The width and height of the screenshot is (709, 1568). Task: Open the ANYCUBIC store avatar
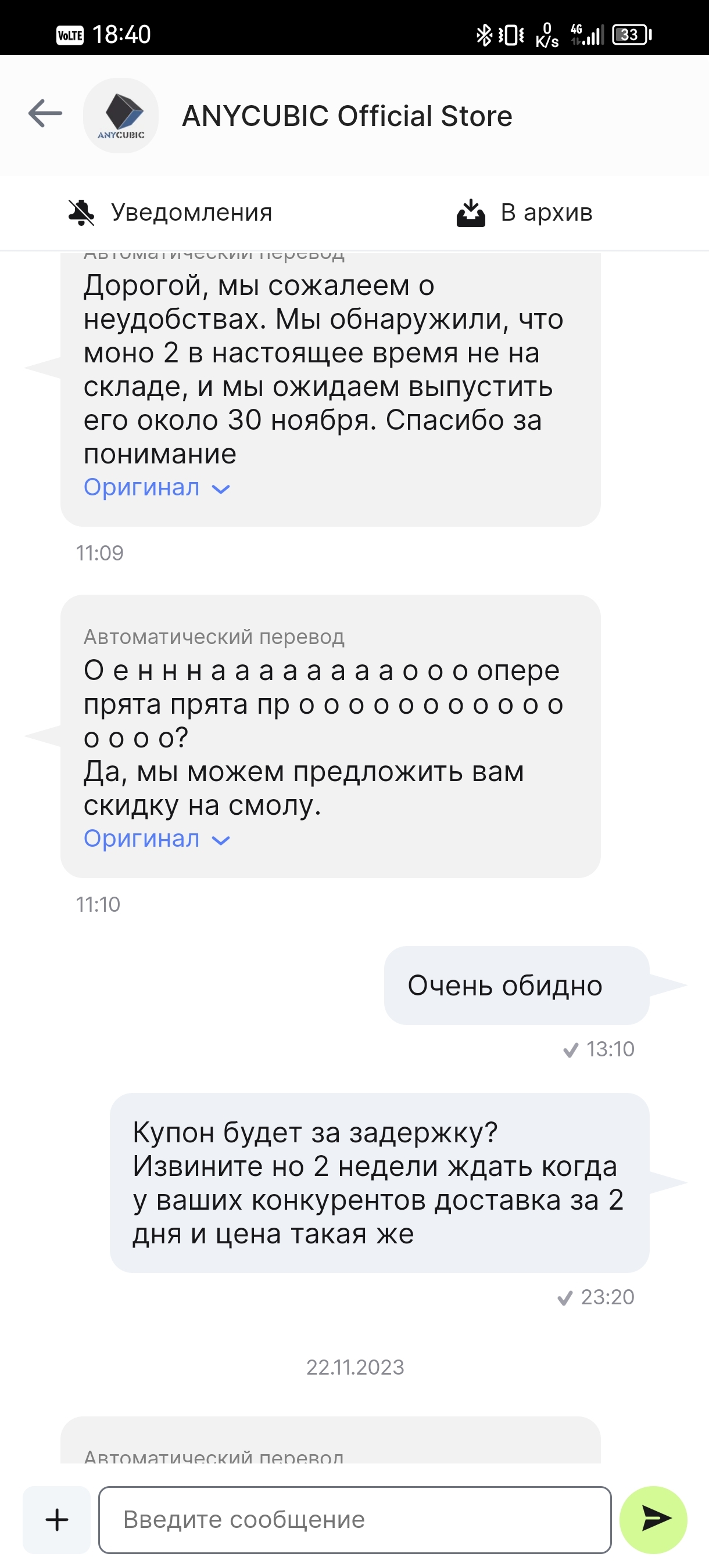(121, 115)
